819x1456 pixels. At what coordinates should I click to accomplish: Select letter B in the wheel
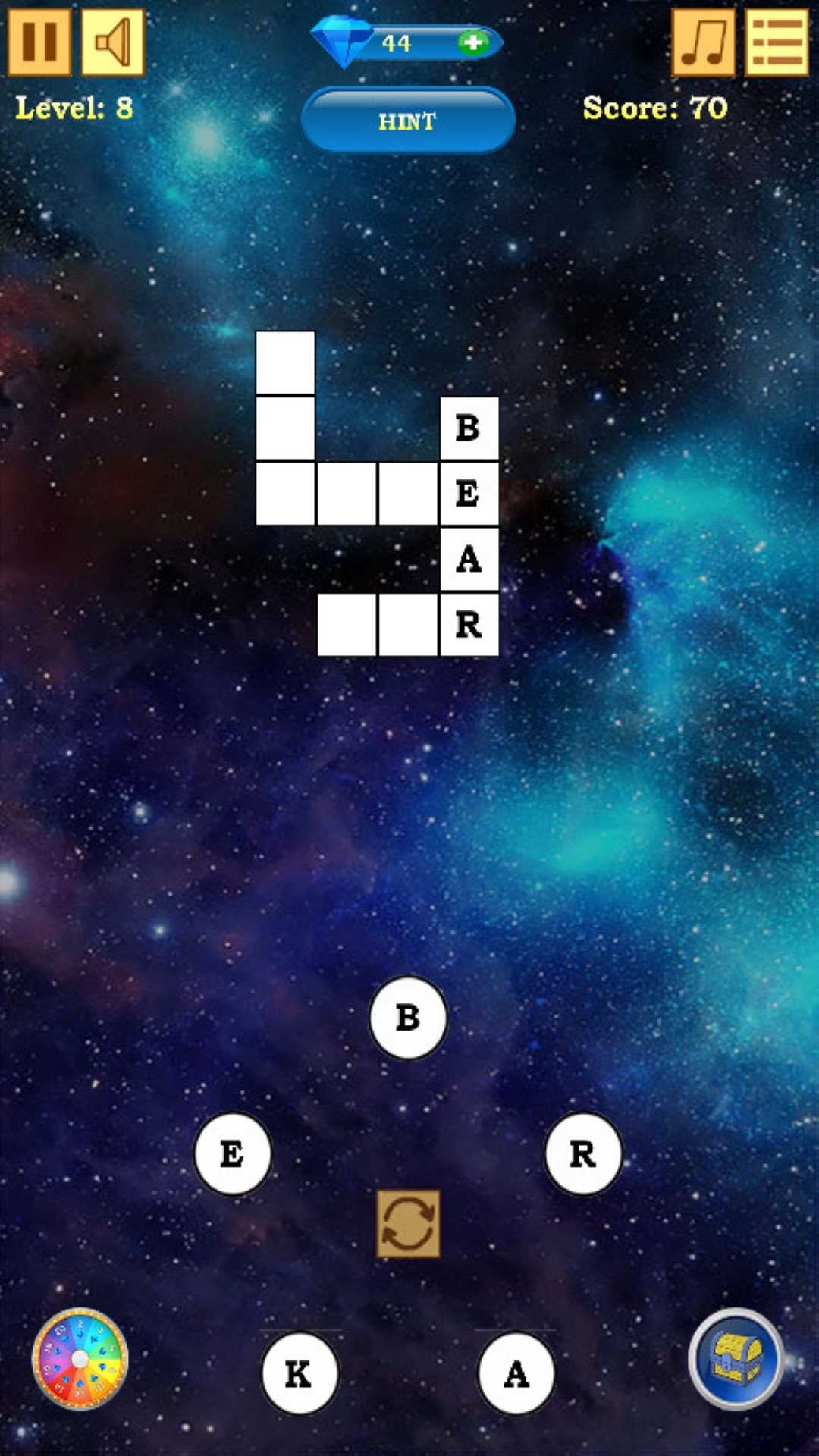(408, 1018)
